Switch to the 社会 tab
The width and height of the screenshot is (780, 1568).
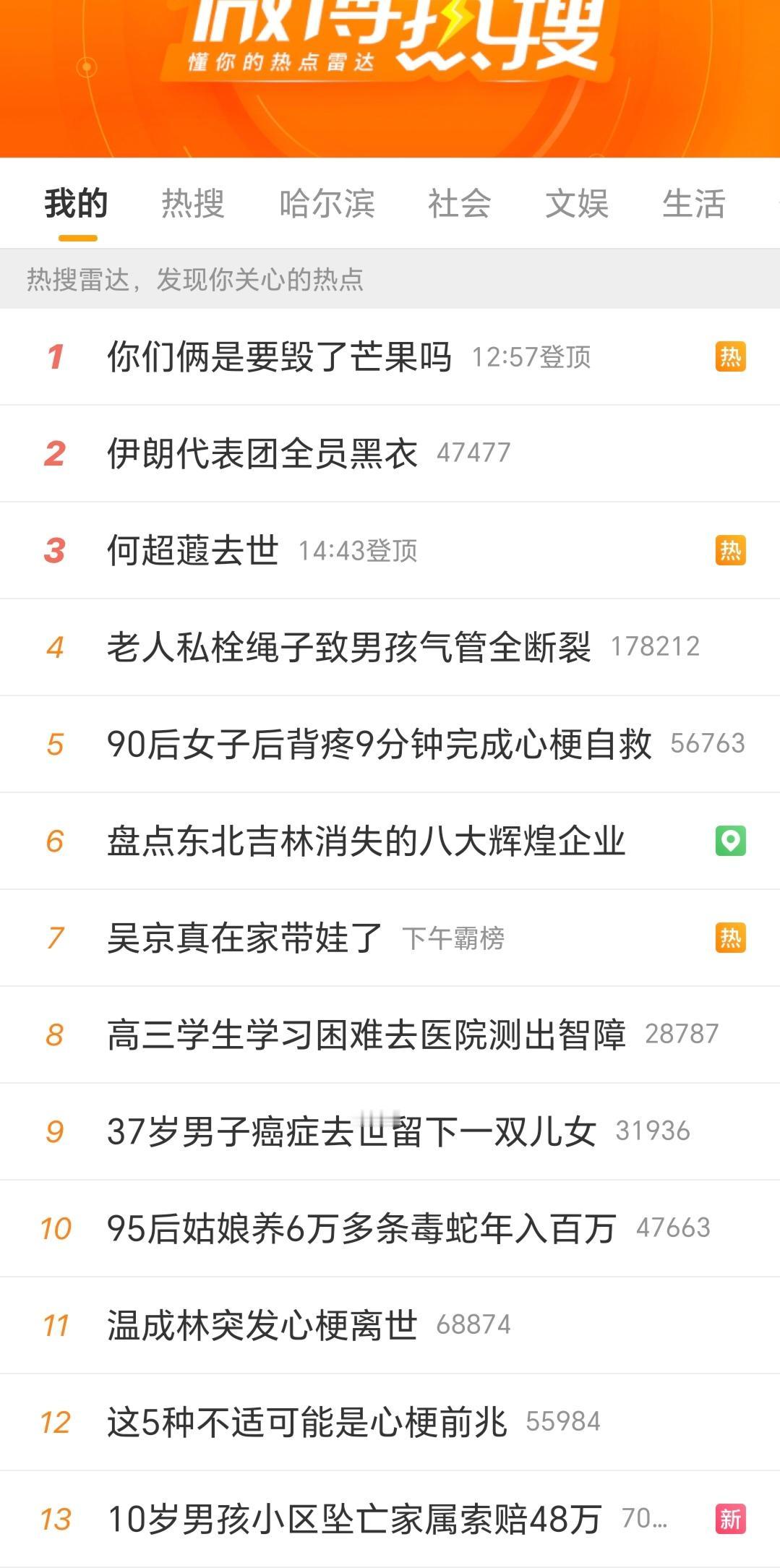(x=460, y=205)
